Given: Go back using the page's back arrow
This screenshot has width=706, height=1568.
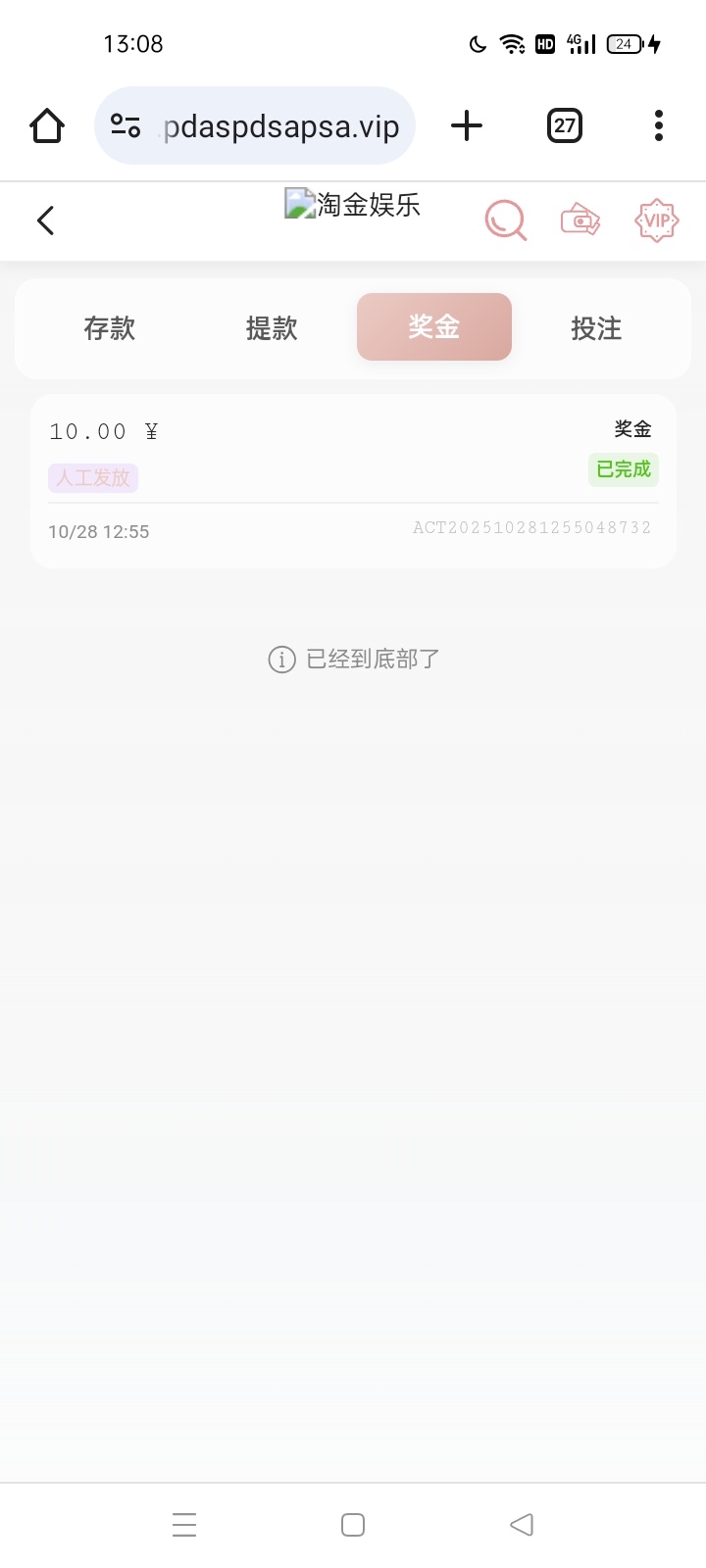Looking at the screenshot, I should pos(45,220).
